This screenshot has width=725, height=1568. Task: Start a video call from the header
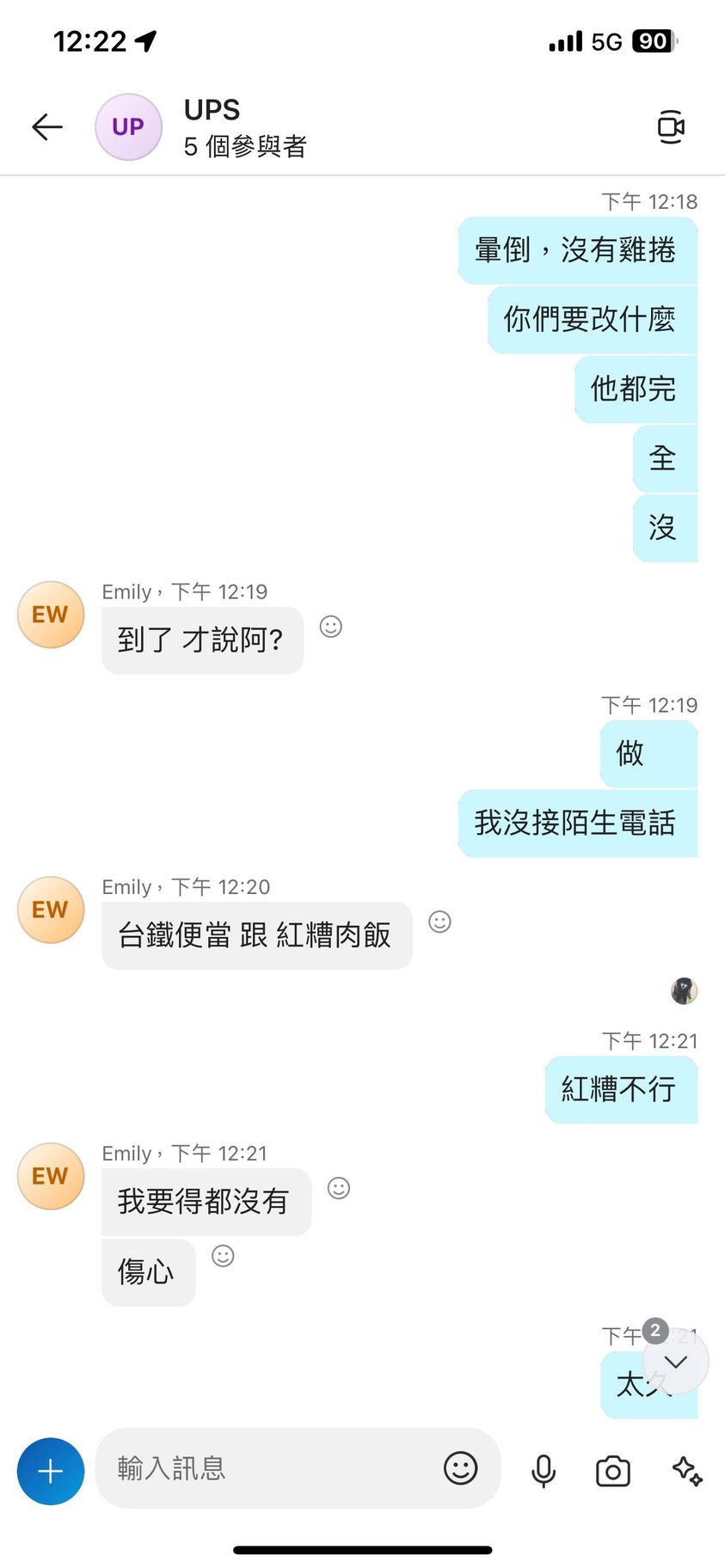[x=670, y=127]
